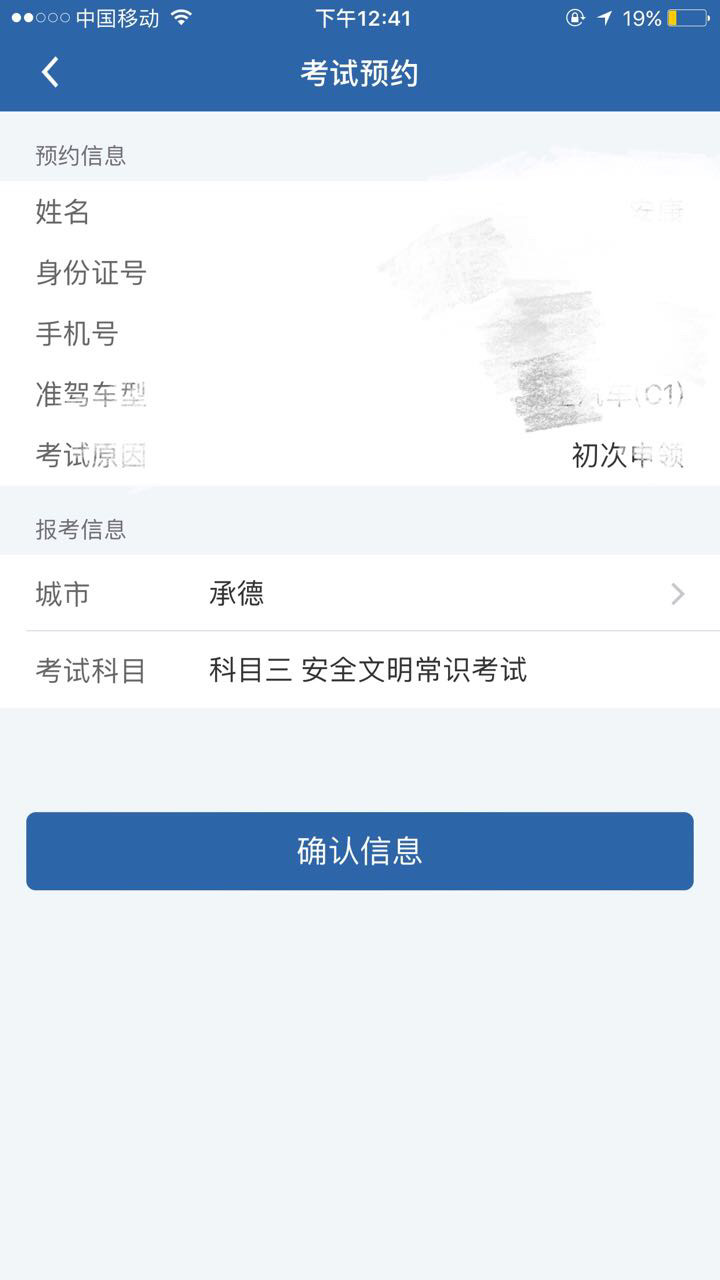Viewport: 720px width, 1280px height.
Task: Tap the 考试预约 title bar
Action: [360, 73]
